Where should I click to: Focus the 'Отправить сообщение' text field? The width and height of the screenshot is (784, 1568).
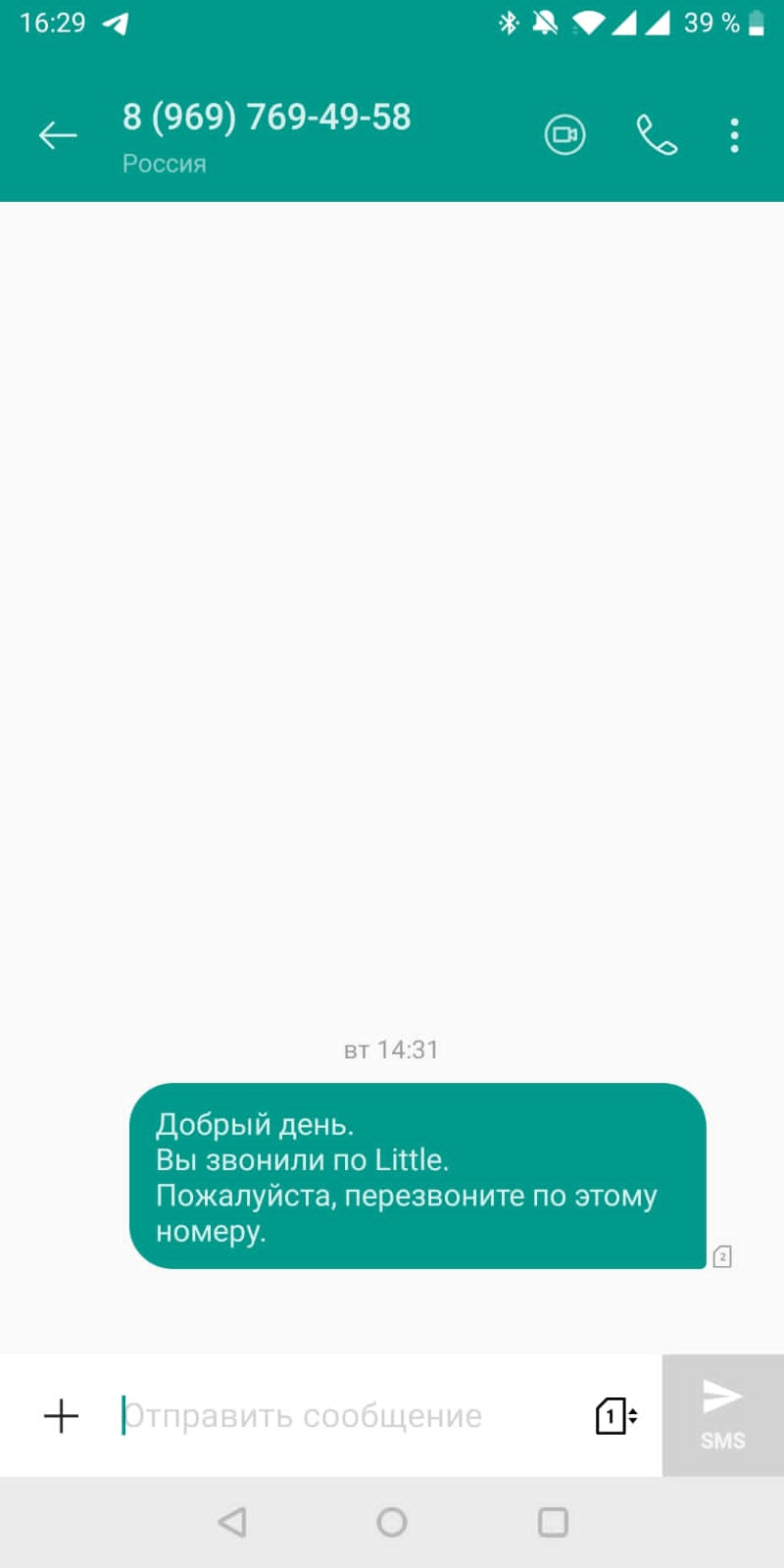[x=343, y=1416]
